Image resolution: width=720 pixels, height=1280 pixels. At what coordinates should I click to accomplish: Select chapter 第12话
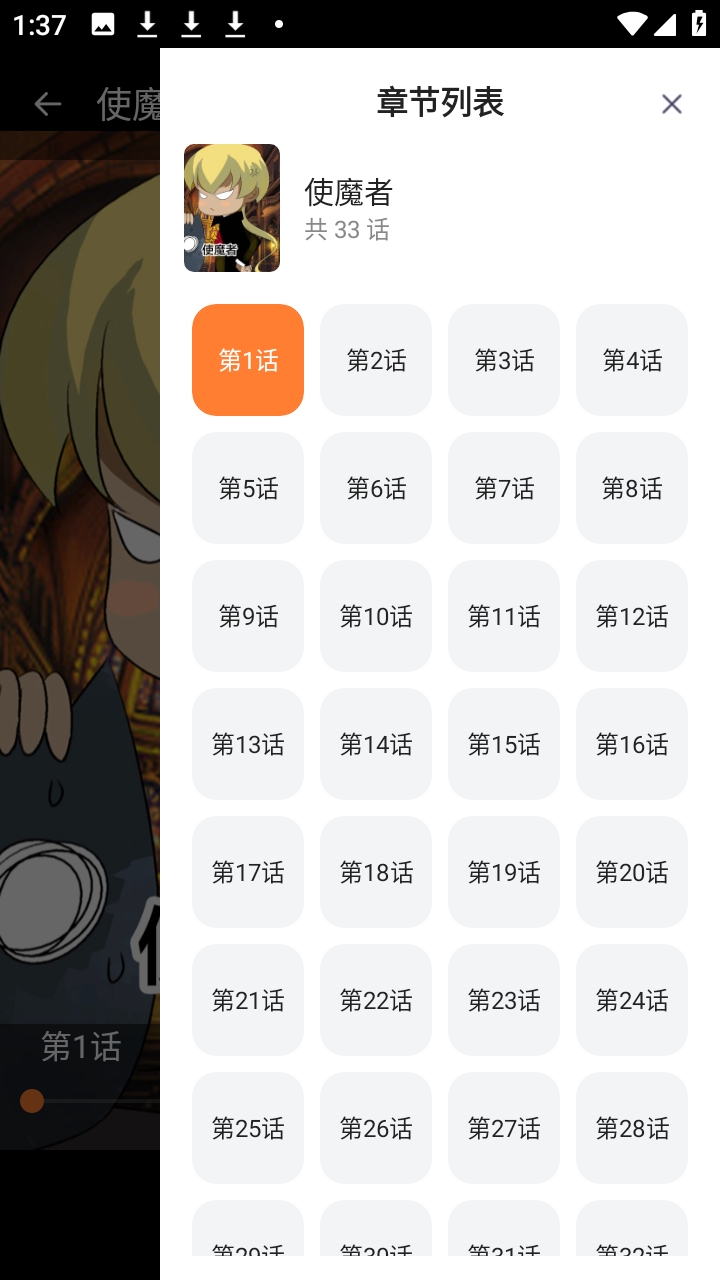(632, 616)
